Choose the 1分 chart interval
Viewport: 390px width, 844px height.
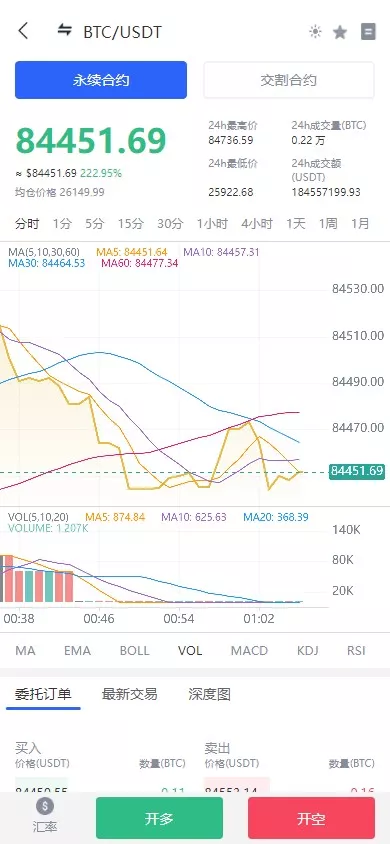(x=62, y=223)
